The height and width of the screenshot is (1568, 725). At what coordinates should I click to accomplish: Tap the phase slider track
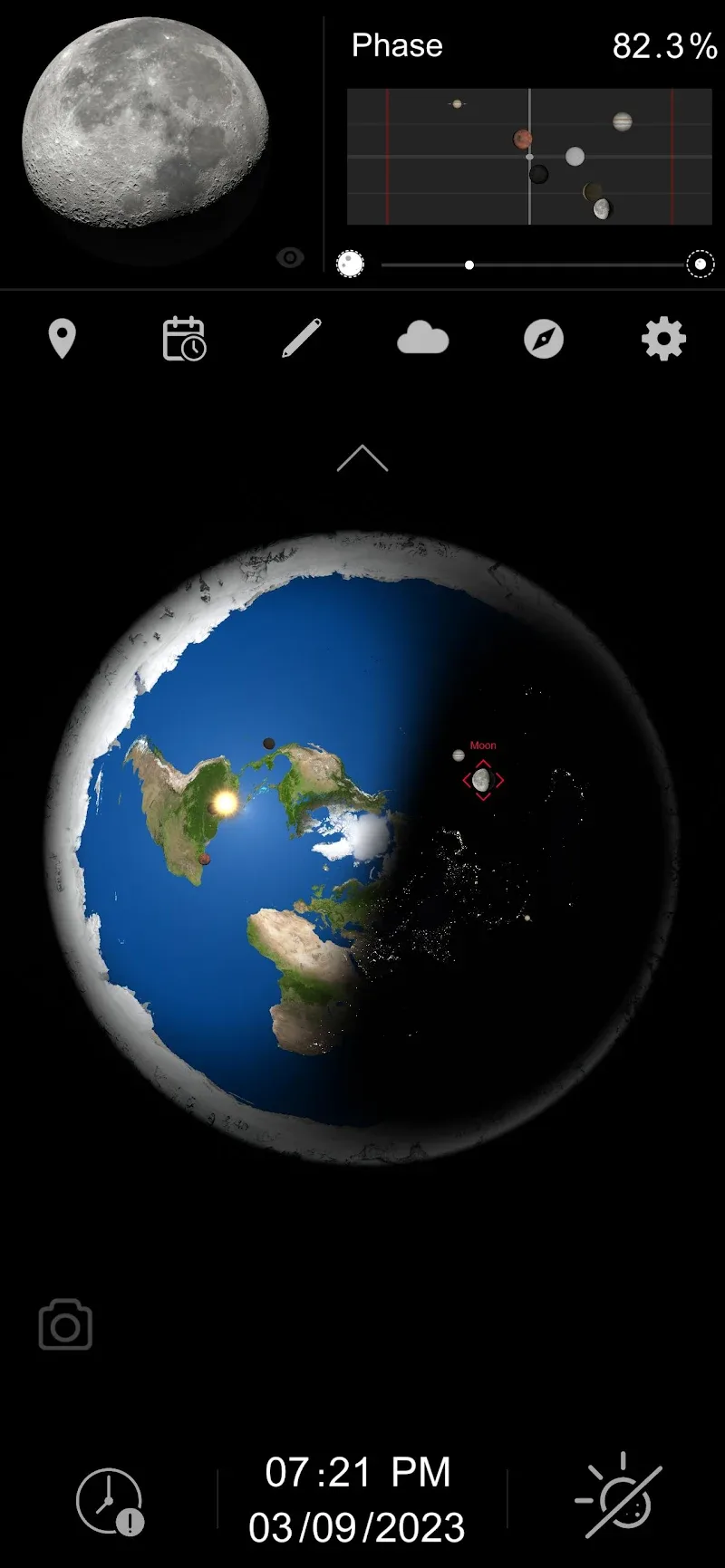(x=534, y=265)
